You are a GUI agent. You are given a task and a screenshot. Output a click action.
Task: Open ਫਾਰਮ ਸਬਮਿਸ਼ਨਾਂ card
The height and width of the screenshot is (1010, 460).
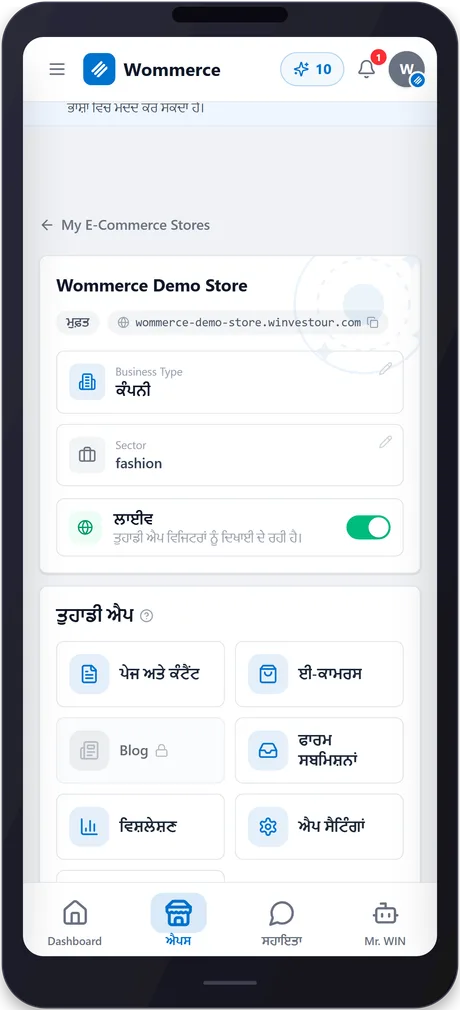tap(319, 750)
